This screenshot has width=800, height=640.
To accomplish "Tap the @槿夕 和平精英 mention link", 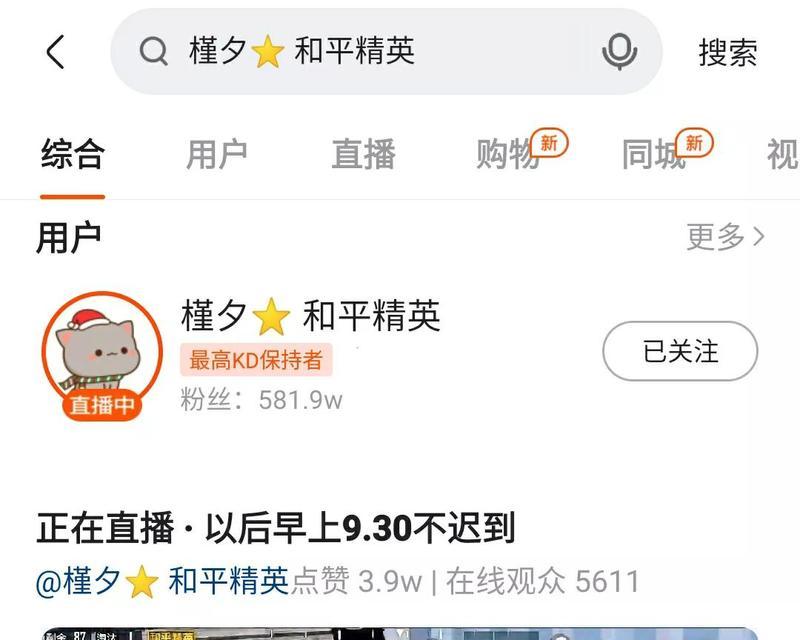I will click(162, 581).
